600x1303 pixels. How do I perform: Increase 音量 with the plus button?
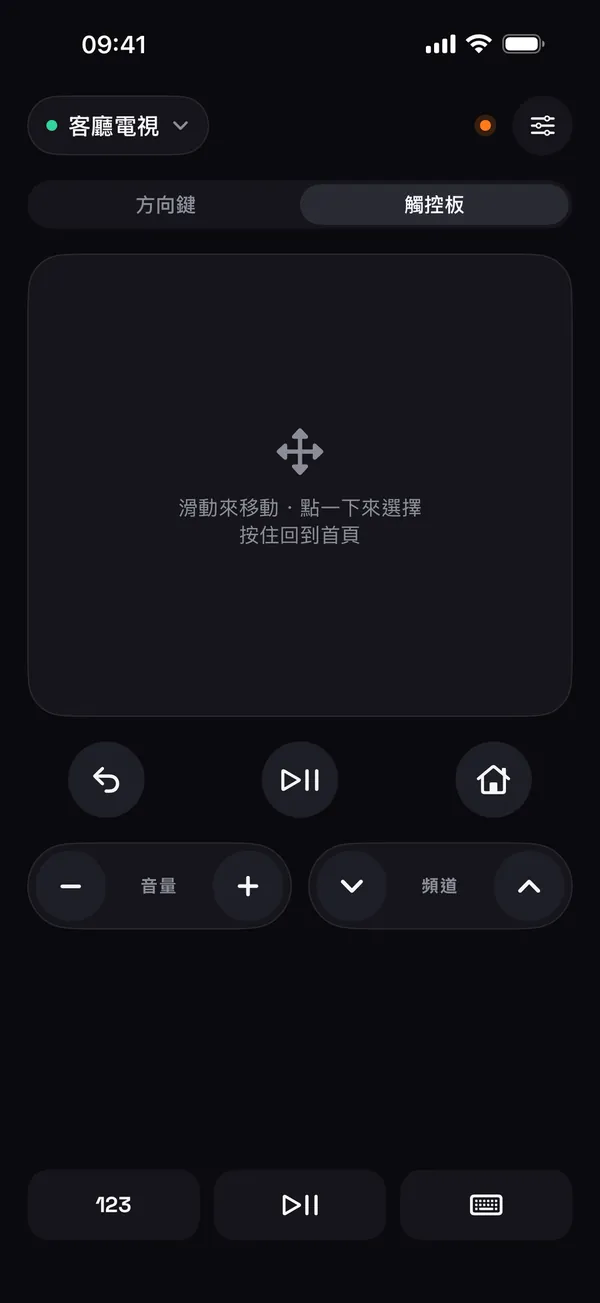pyautogui.click(x=248, y=886)
